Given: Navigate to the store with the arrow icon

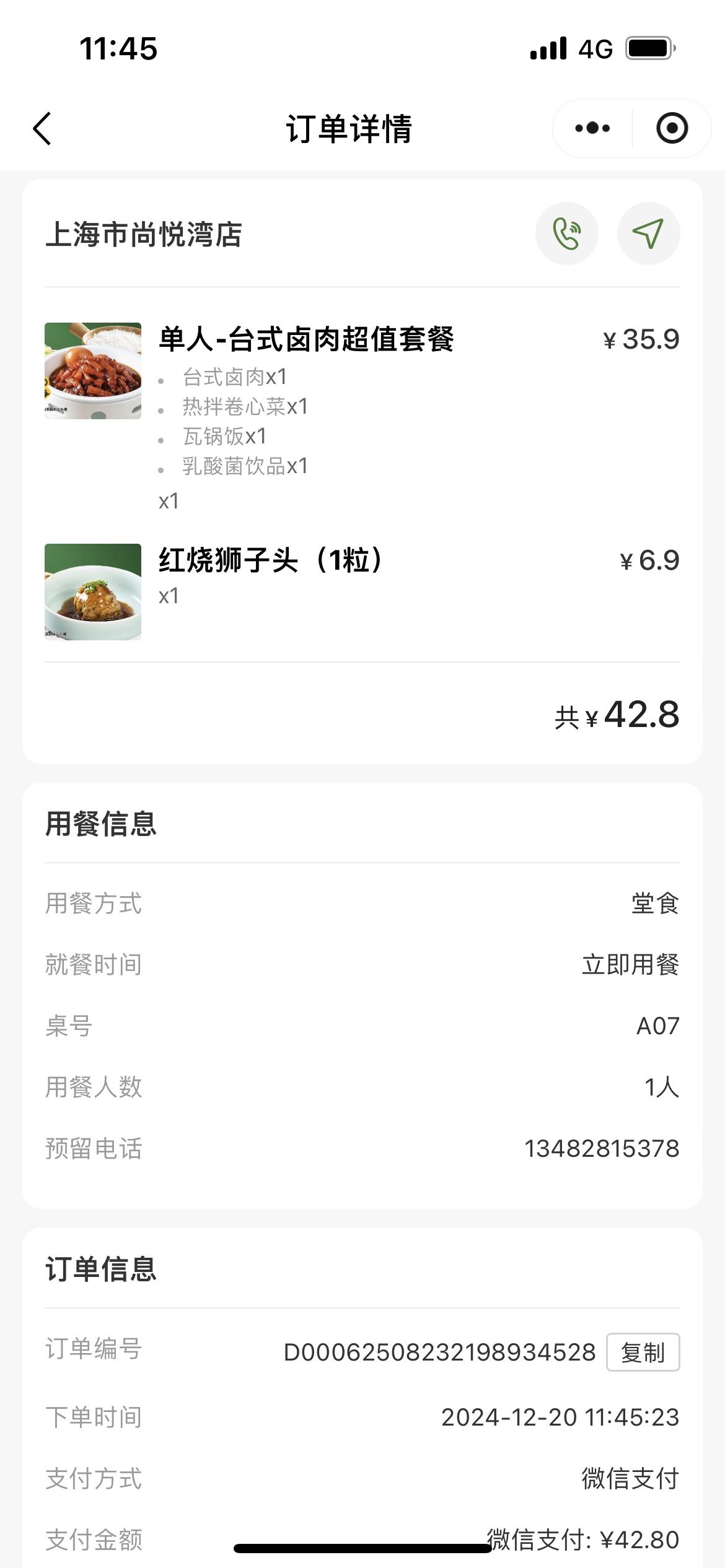Looking at the screenshot, I should click(649, 233).
